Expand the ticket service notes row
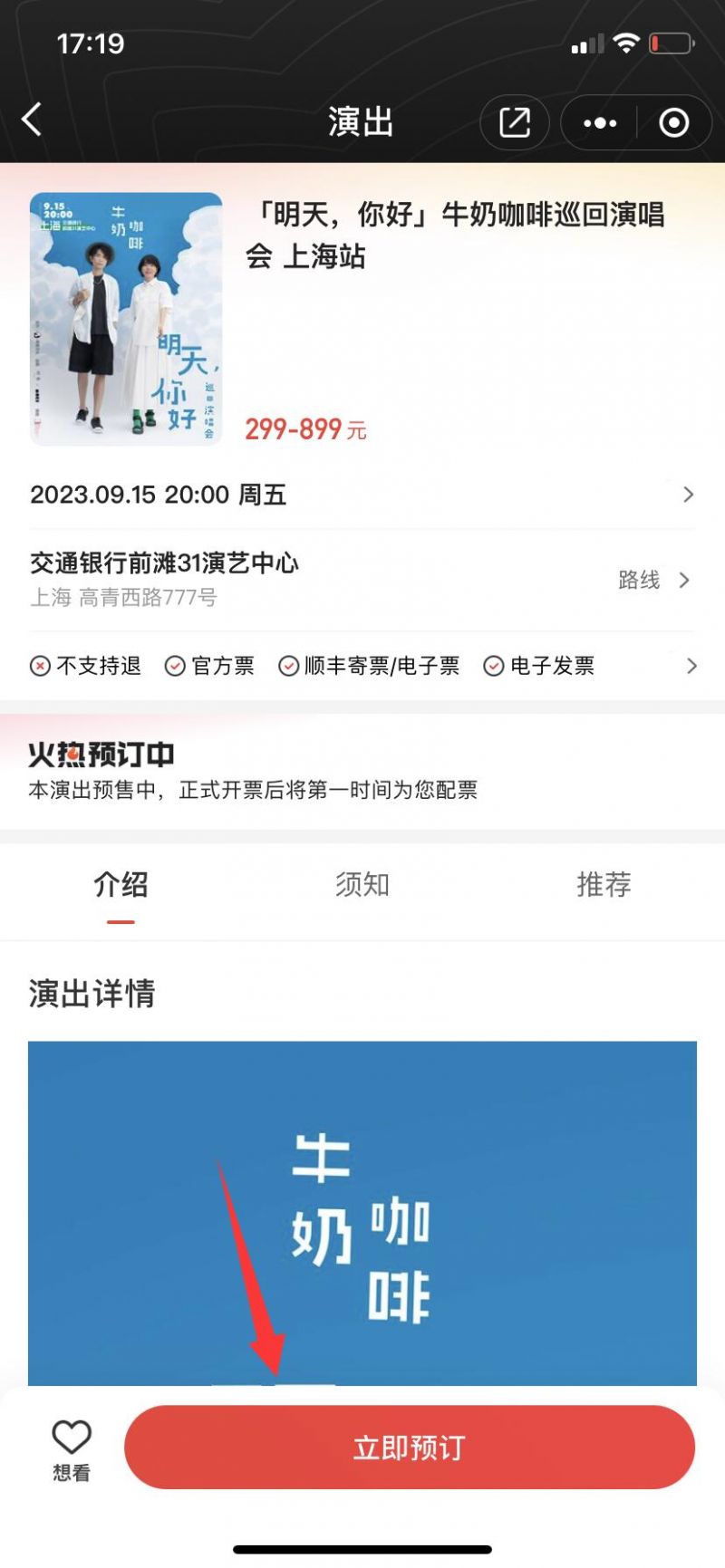This screenshot has height=1568, width=725. click(x=691, y=666)
